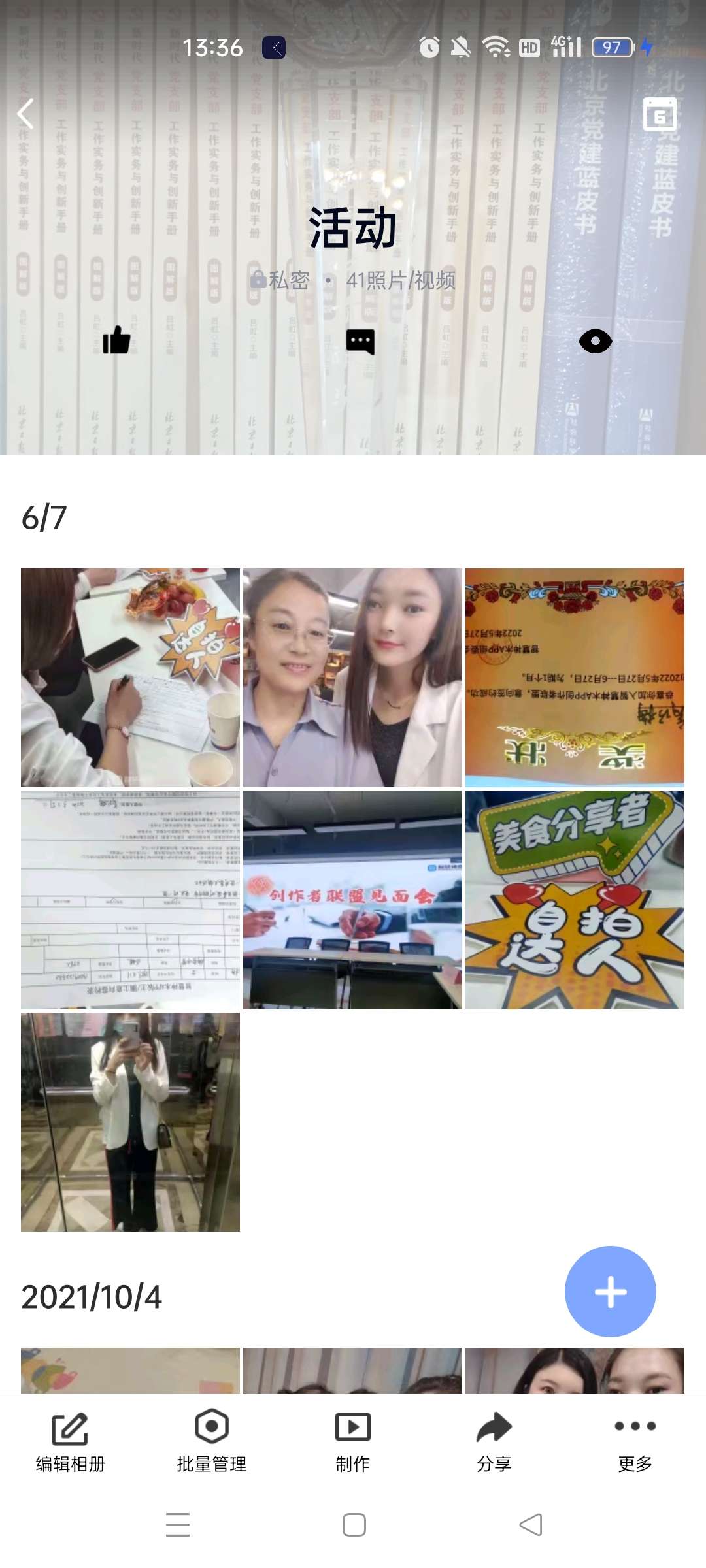This screenshot has height=1568, width=706.
Task: Open the elevator mirror selfie photo
Action: [x=130, y=1122]
